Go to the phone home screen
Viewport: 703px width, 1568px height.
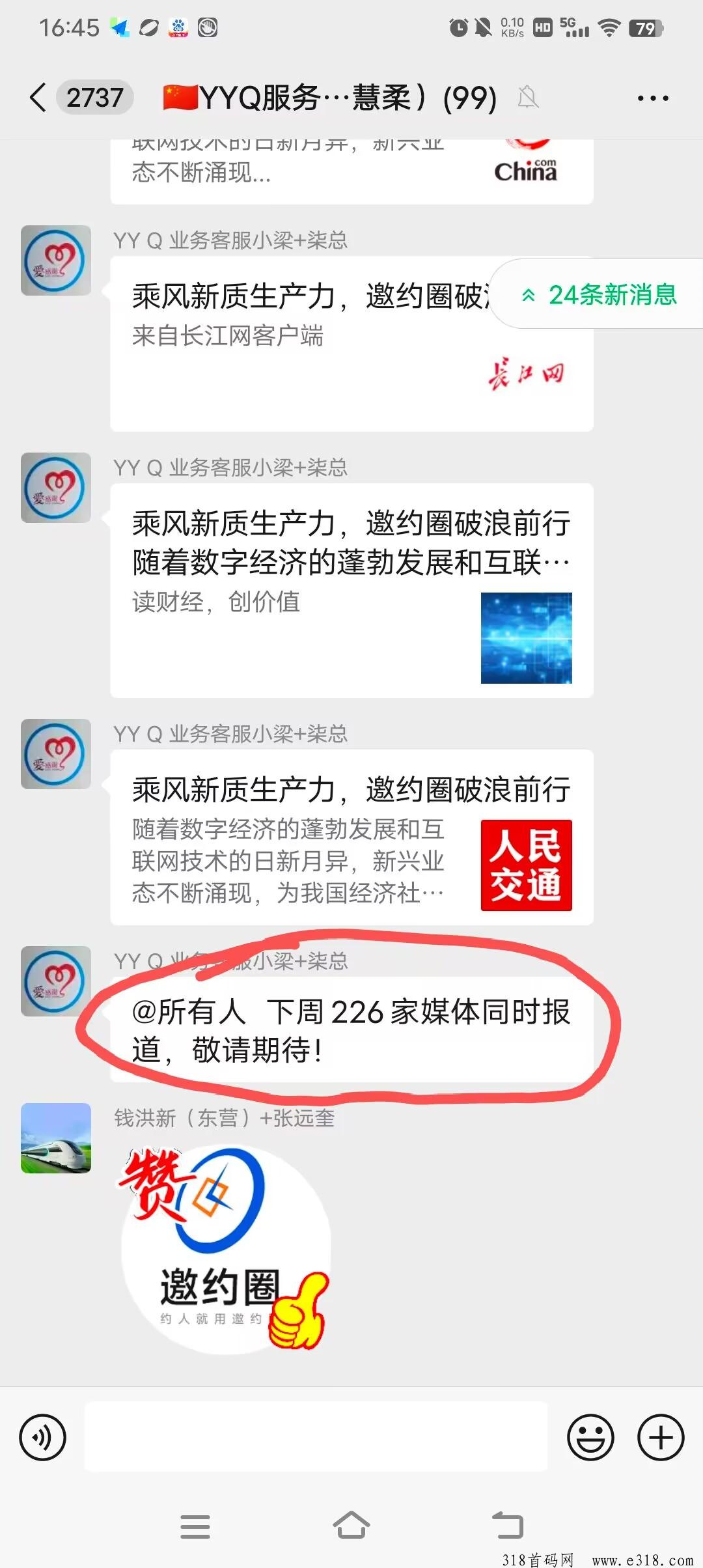(x=351, y=1526)
